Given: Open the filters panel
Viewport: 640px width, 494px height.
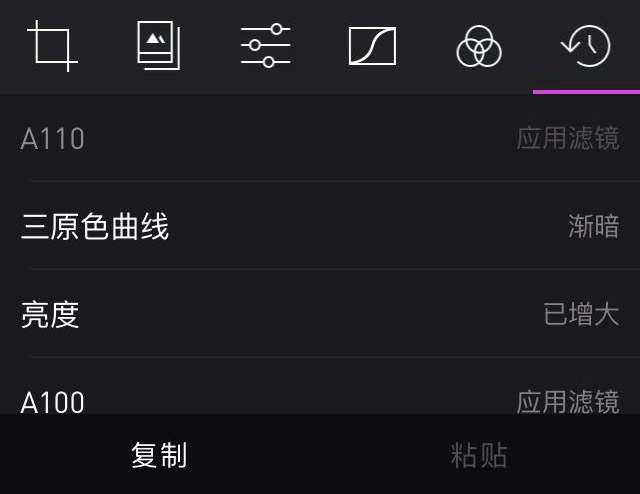Looking at the screenshot, I should [x=159, y=46].
